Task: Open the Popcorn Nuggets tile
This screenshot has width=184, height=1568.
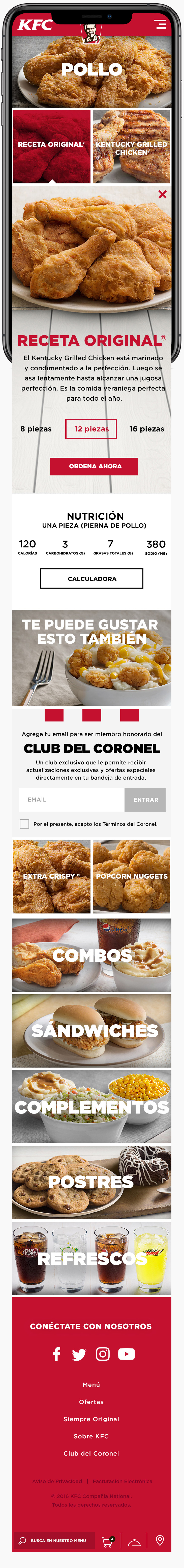Action: point(131,876)
